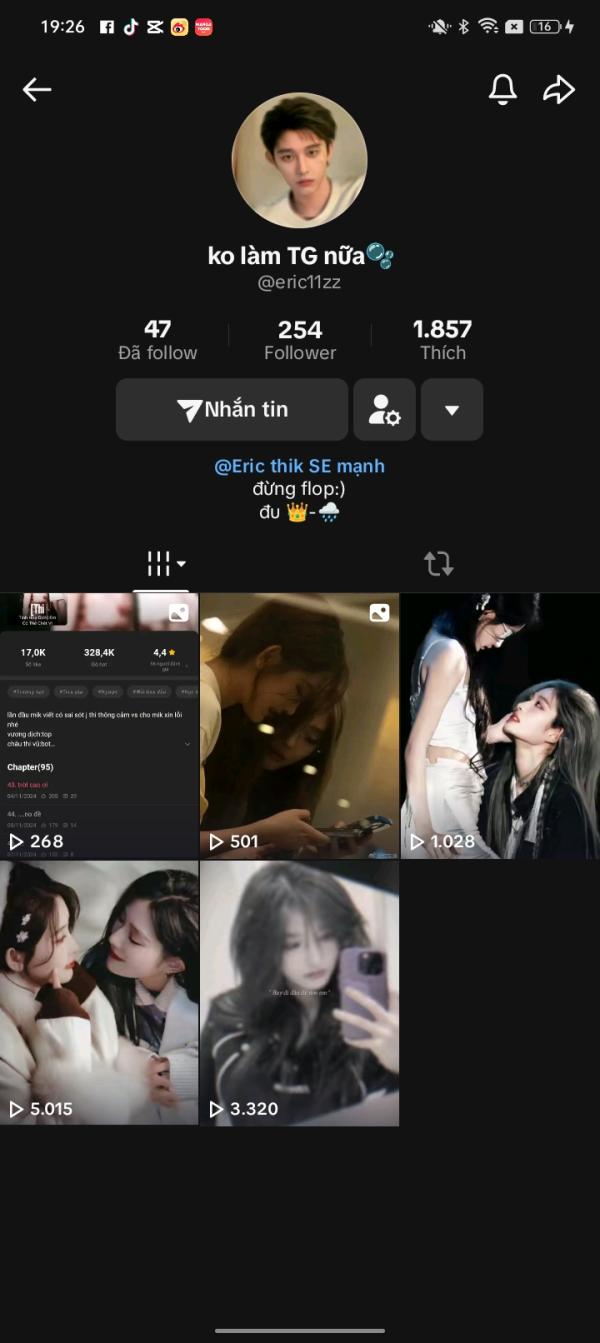View the 47 Đã follow list
600x1343 pixels.
[157, 340]
